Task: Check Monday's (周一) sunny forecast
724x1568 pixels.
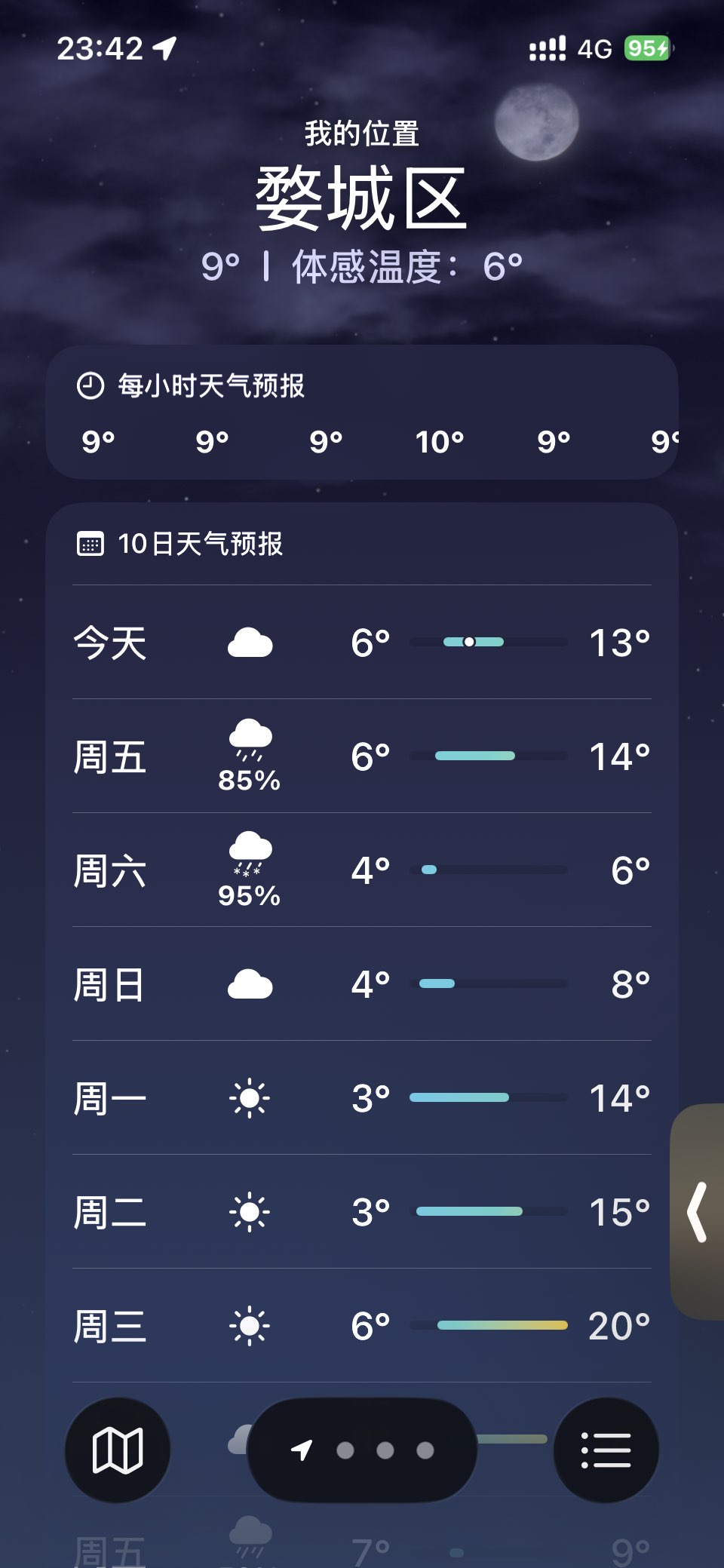Action: 362,1098
